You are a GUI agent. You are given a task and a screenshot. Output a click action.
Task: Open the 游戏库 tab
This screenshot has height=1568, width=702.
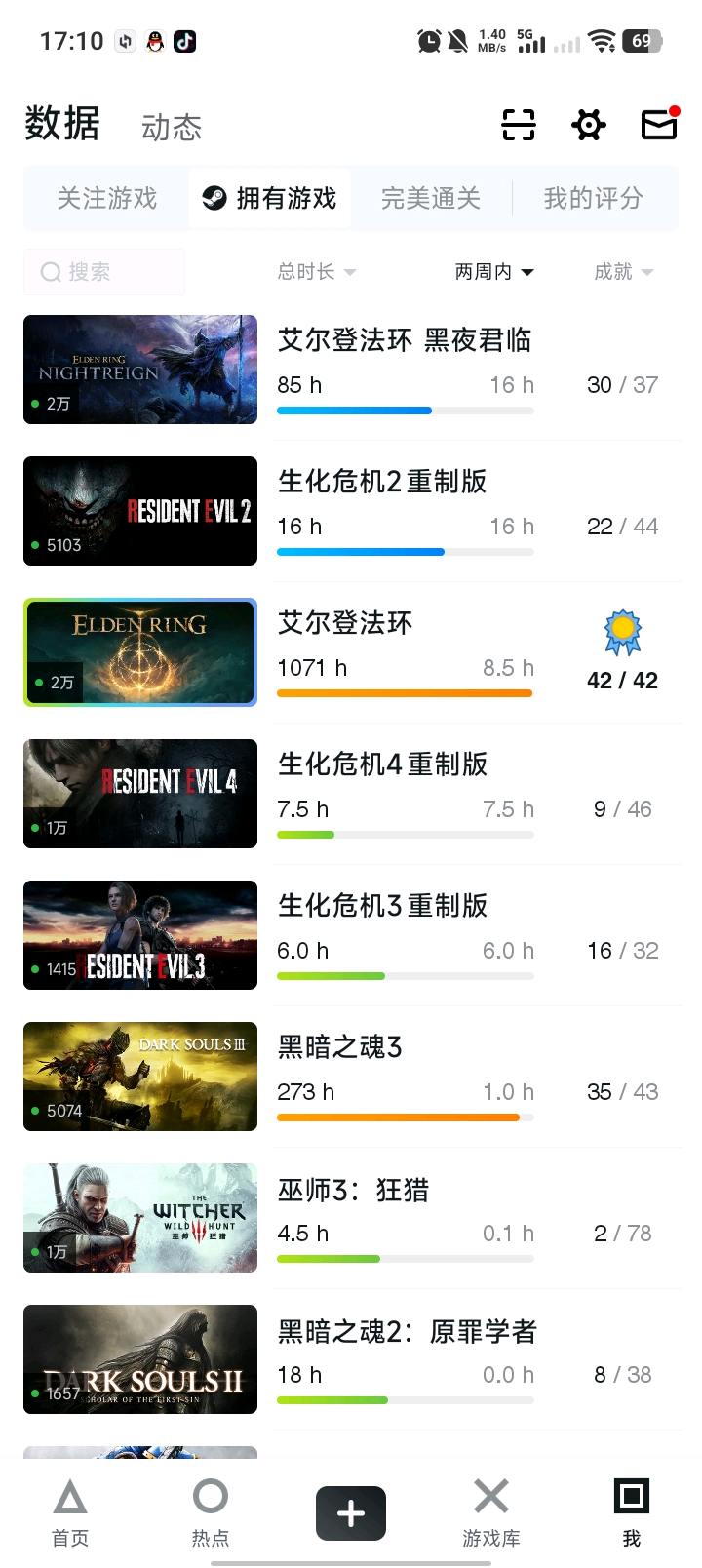click(x=491, y=1511)
